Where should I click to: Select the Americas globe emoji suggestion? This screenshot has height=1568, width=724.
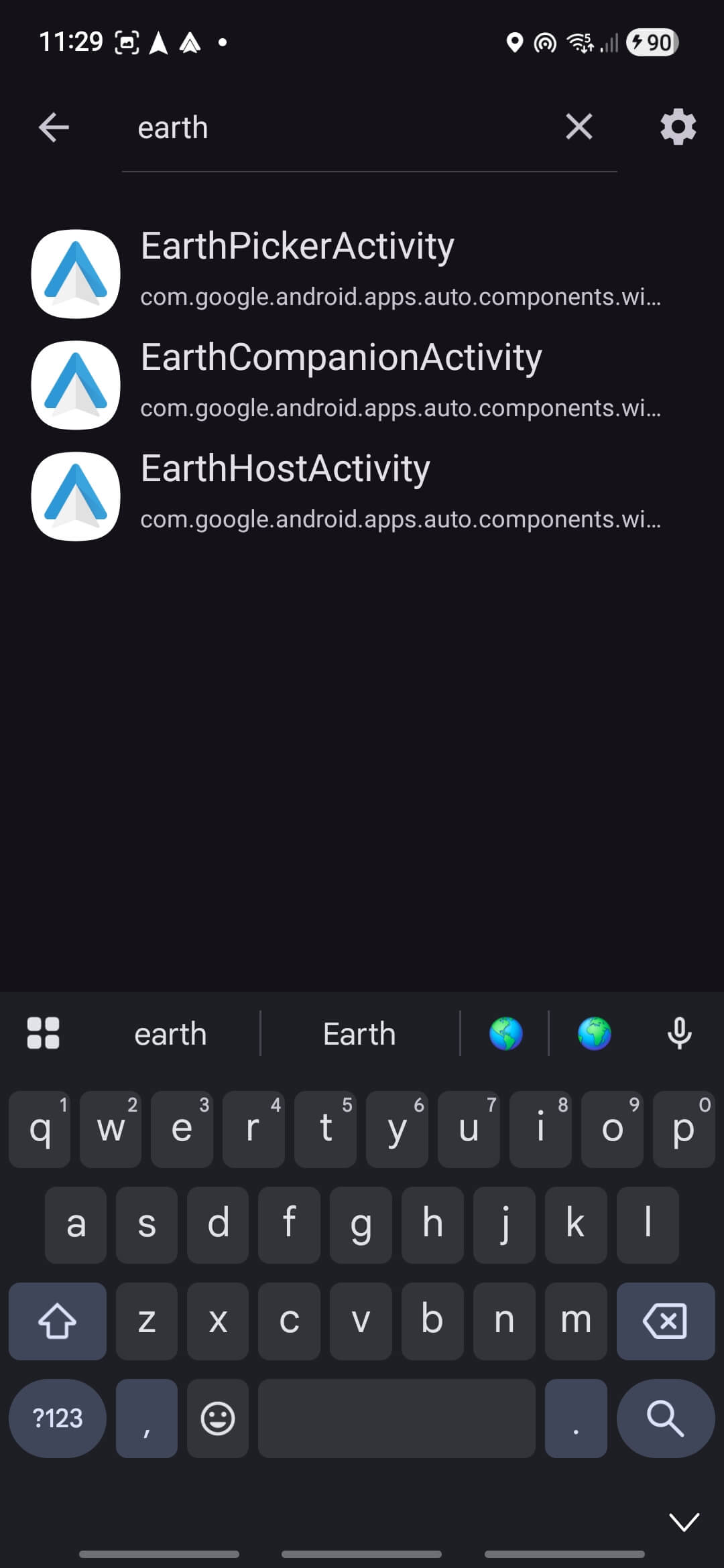(x=505, y=1033)
